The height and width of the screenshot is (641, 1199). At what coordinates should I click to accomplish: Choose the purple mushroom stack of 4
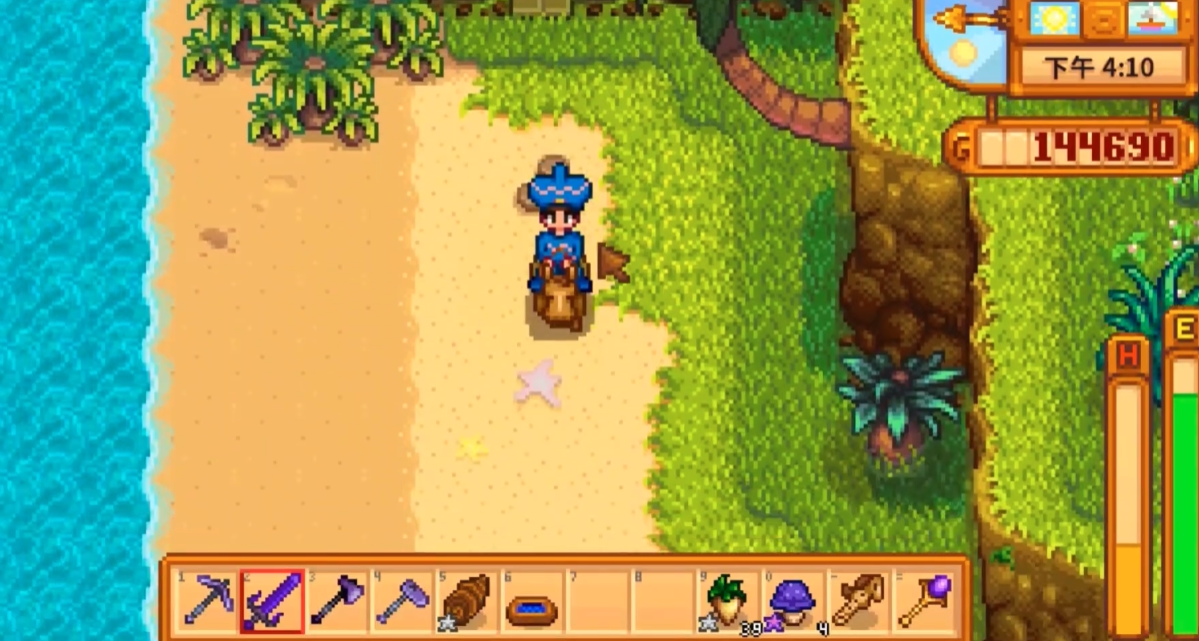tap(791, 601)
